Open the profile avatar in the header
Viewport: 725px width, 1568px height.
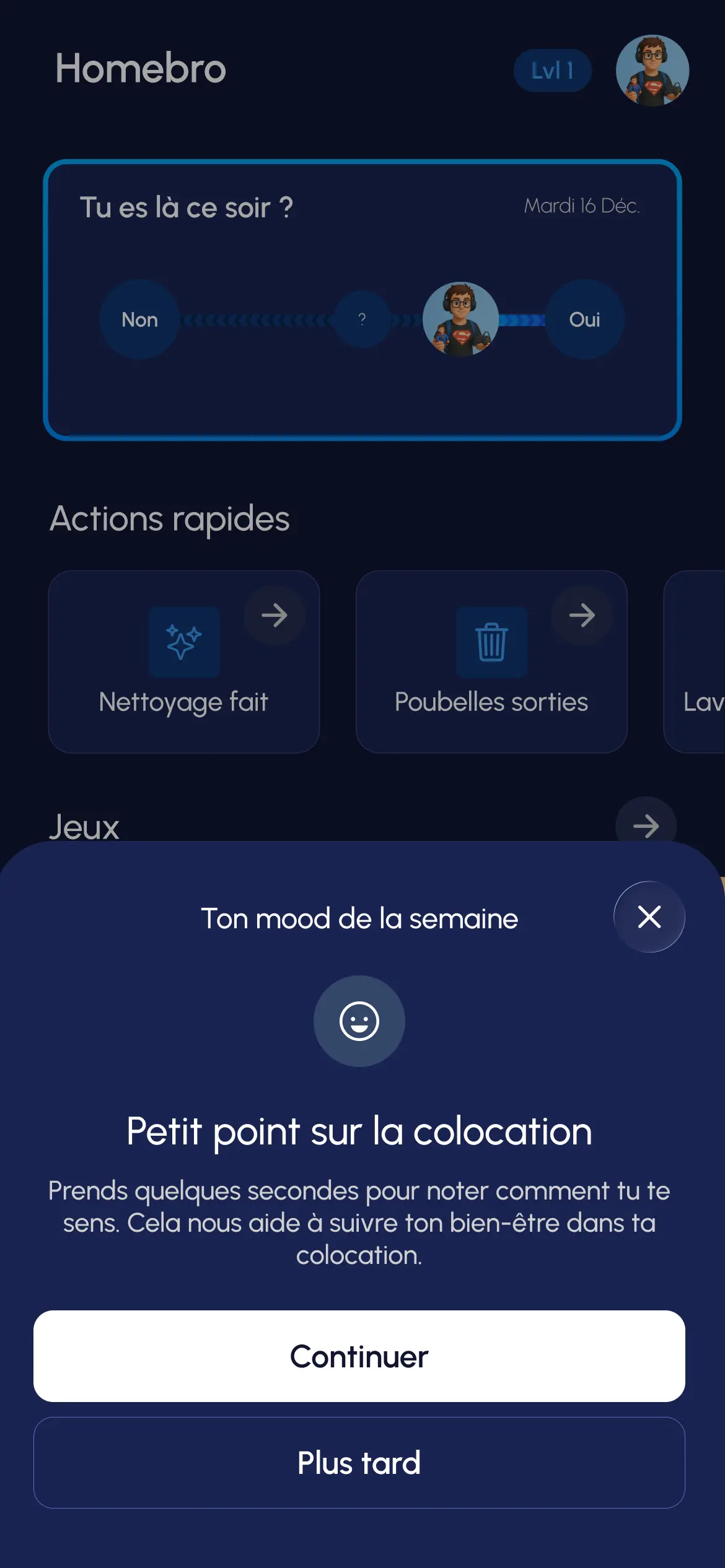pos(652,71)
